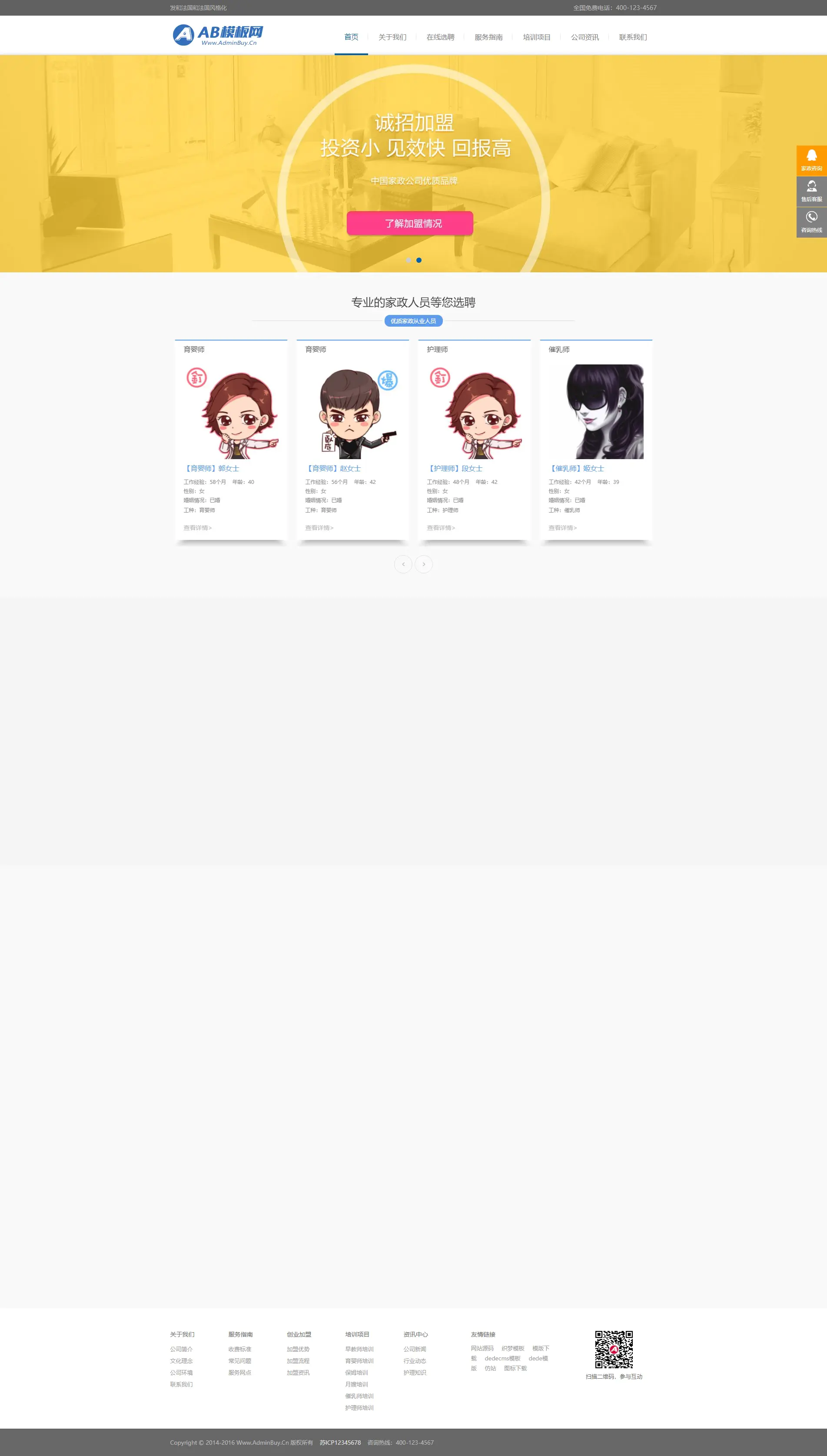Open 月嫂培训 footer link
Viewport: 827px width, 1456px height.
pos(356,1384)
